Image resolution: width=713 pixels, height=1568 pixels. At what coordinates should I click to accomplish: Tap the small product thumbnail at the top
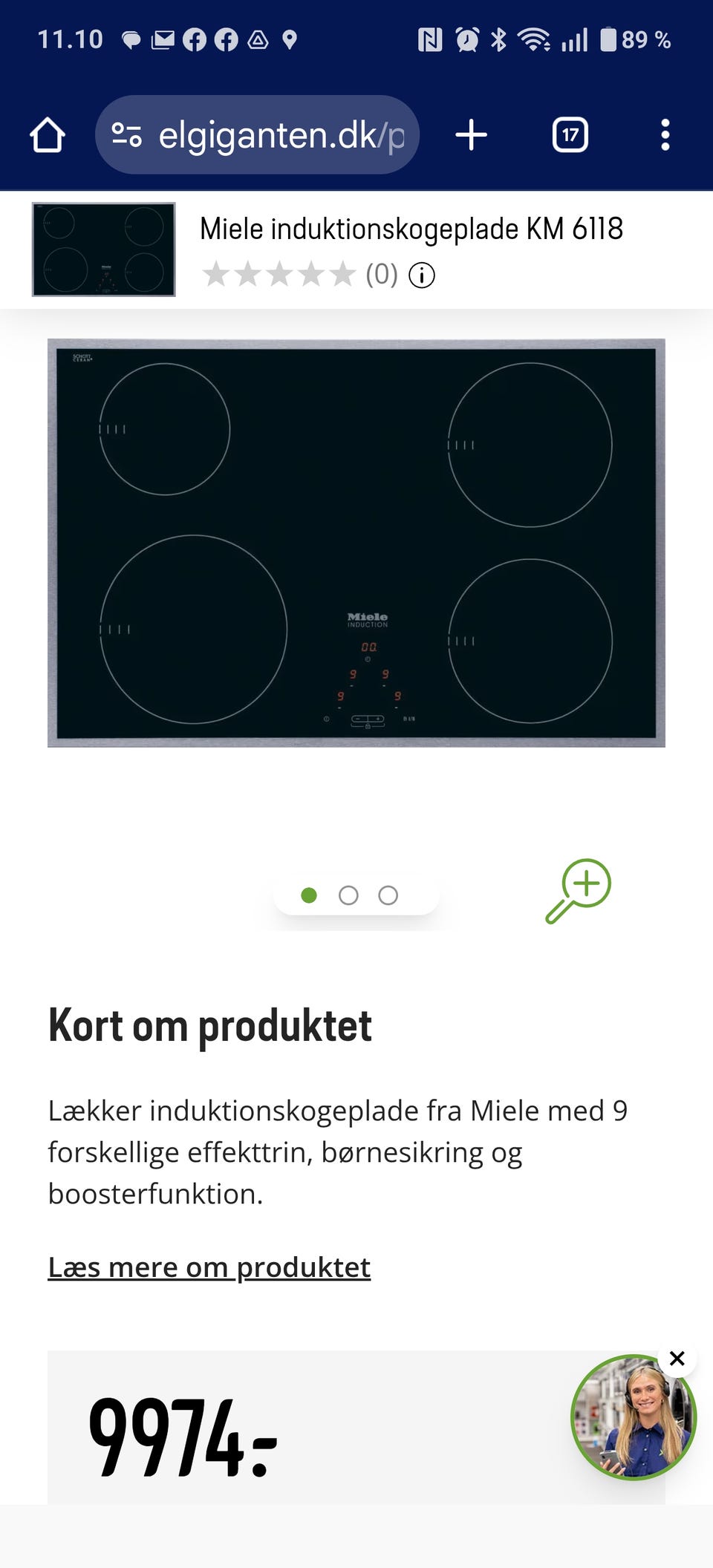click(103, 249)
